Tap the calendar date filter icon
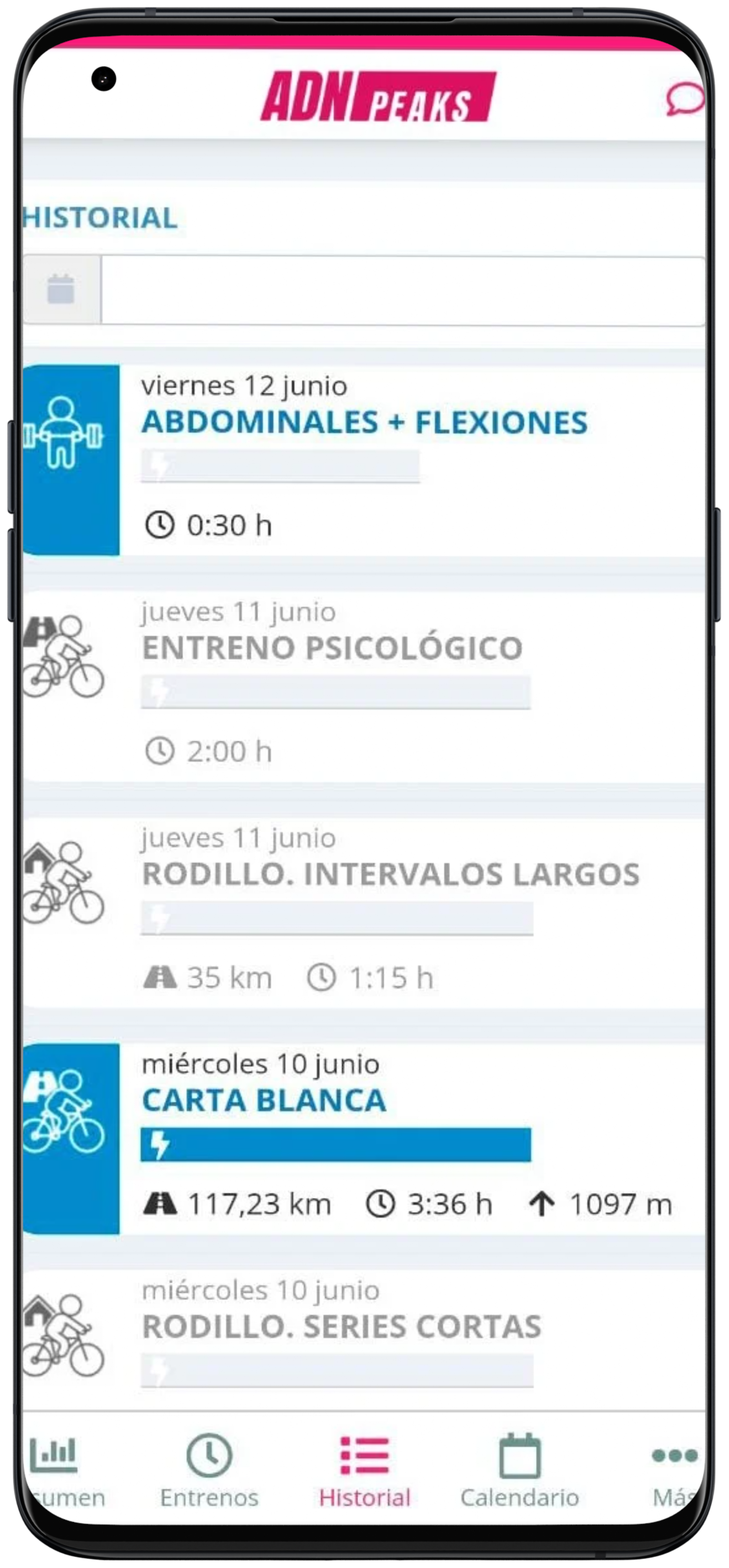Viewport: 729px width, 1568px height. [61, 289]
